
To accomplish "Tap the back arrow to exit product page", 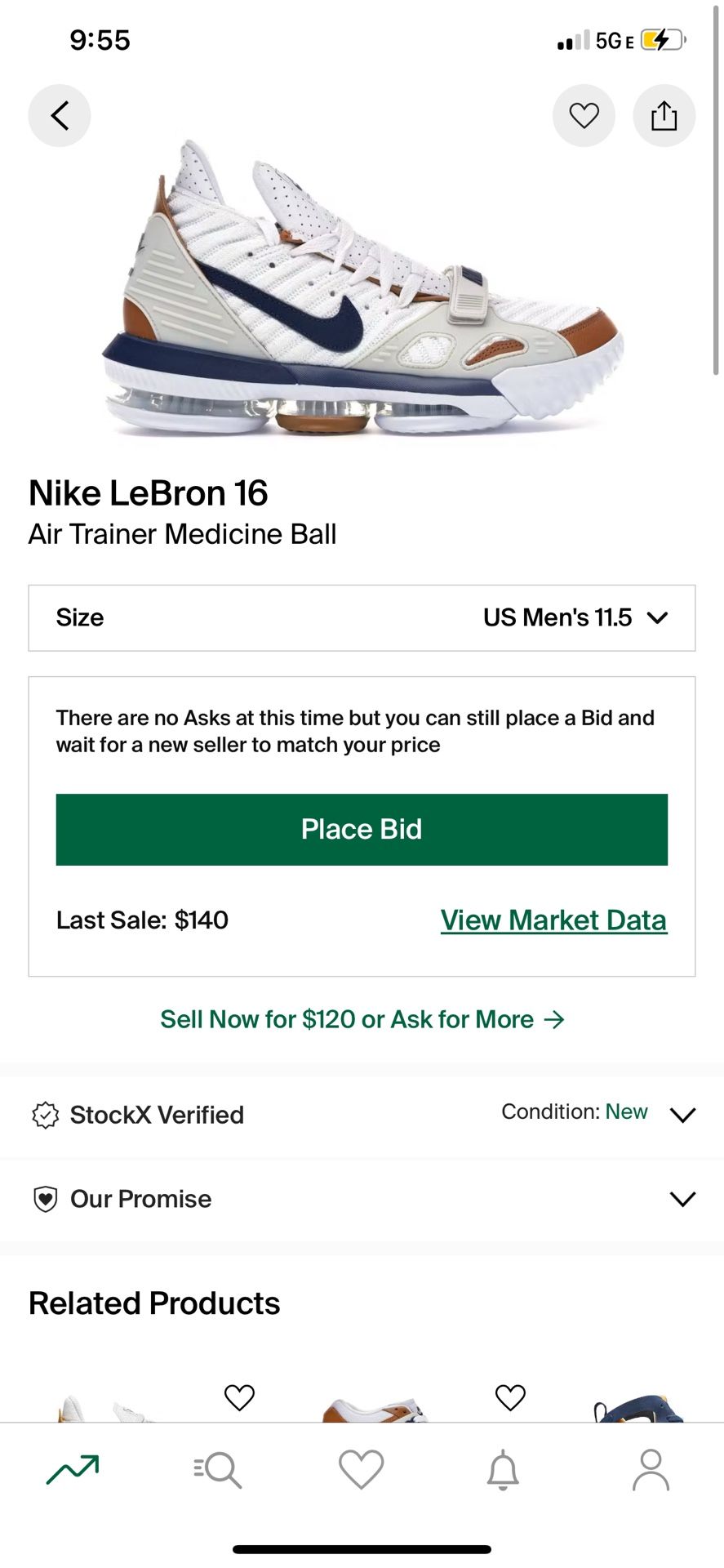I will click(x=59, y=115).
